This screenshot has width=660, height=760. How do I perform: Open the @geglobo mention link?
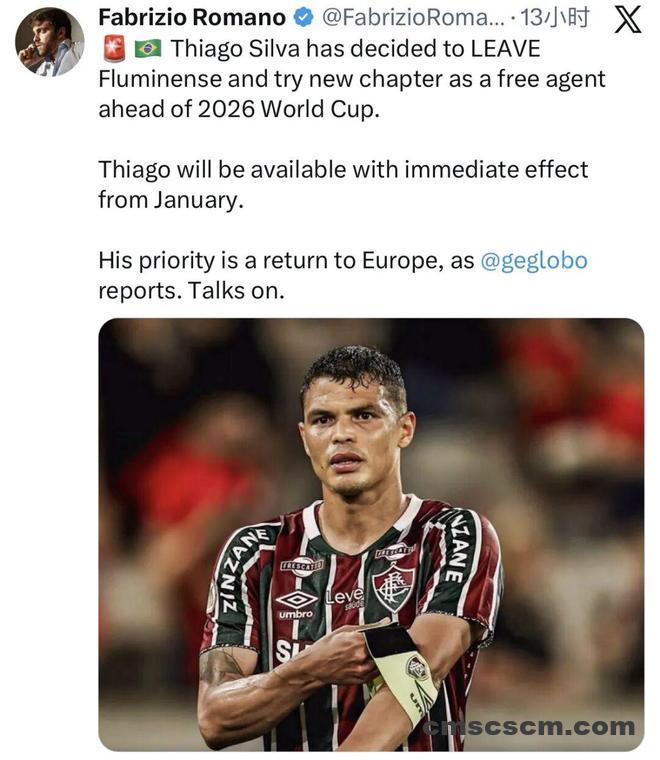coord(534,261)
